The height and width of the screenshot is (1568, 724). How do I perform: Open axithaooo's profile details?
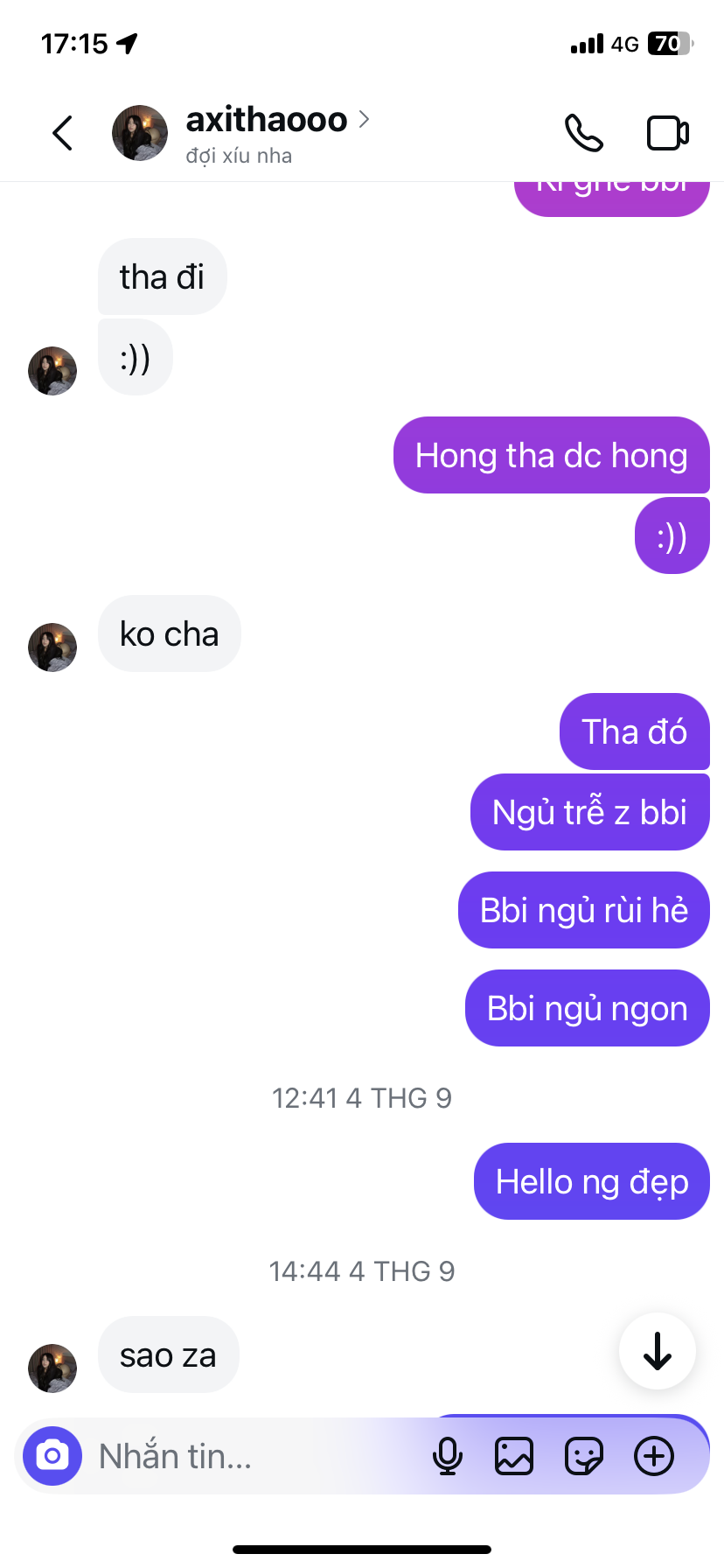click(267, 121)
